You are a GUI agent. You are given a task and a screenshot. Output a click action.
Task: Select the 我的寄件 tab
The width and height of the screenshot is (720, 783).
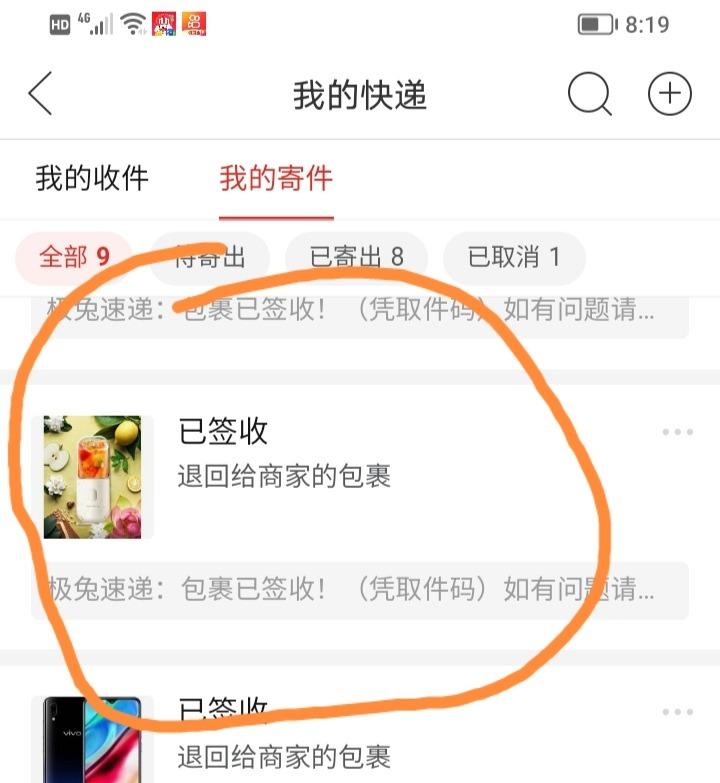point(276,179)
